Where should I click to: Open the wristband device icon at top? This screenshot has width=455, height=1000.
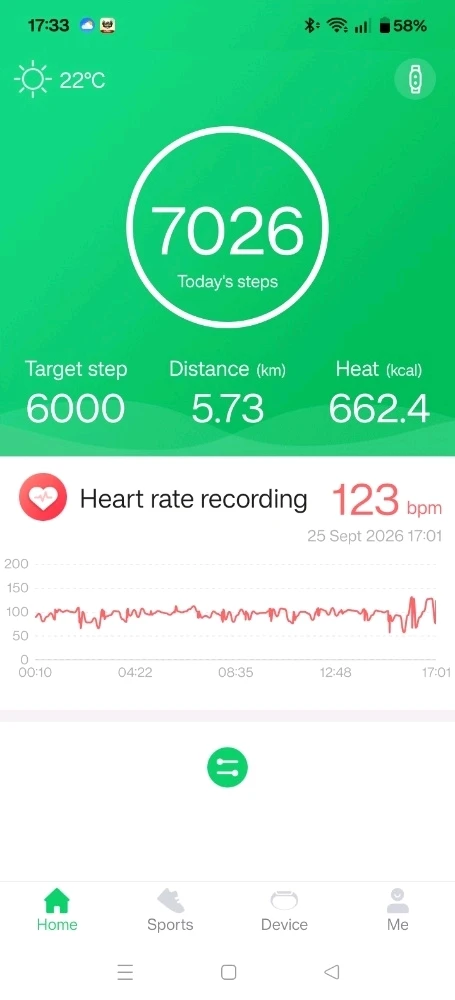(415, 80)
